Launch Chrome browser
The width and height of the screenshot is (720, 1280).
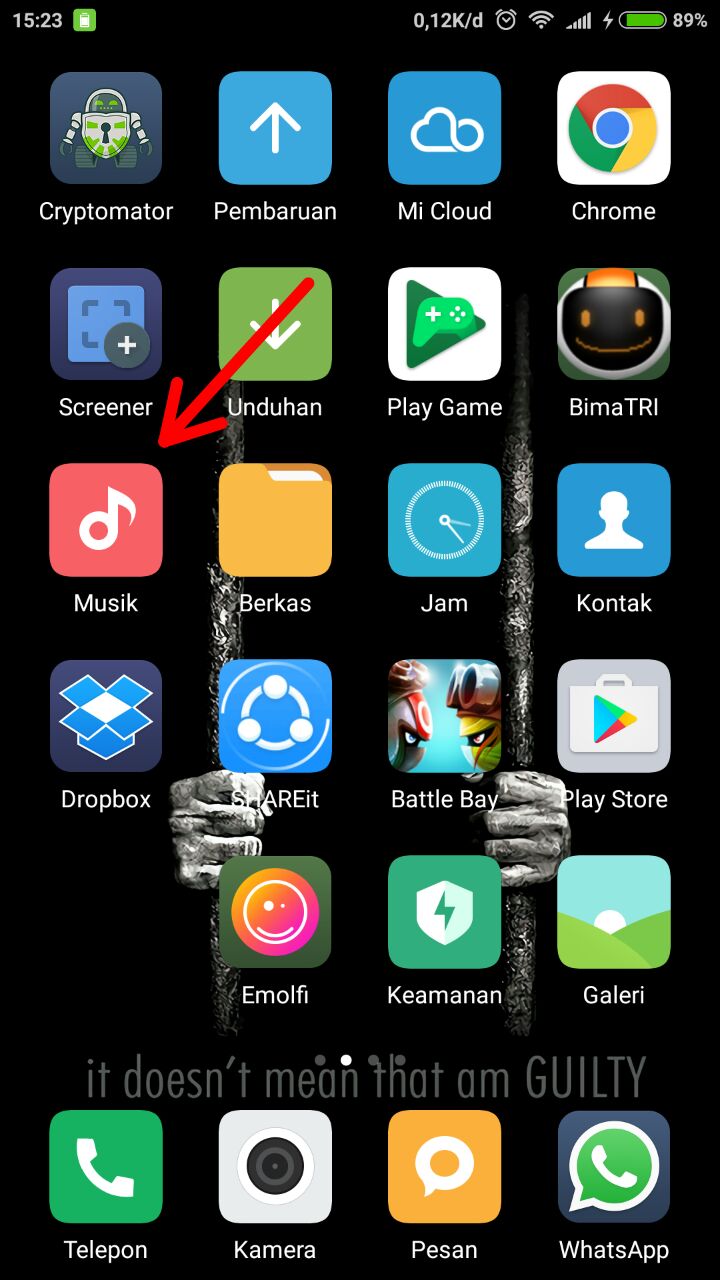tap(613, 128)
